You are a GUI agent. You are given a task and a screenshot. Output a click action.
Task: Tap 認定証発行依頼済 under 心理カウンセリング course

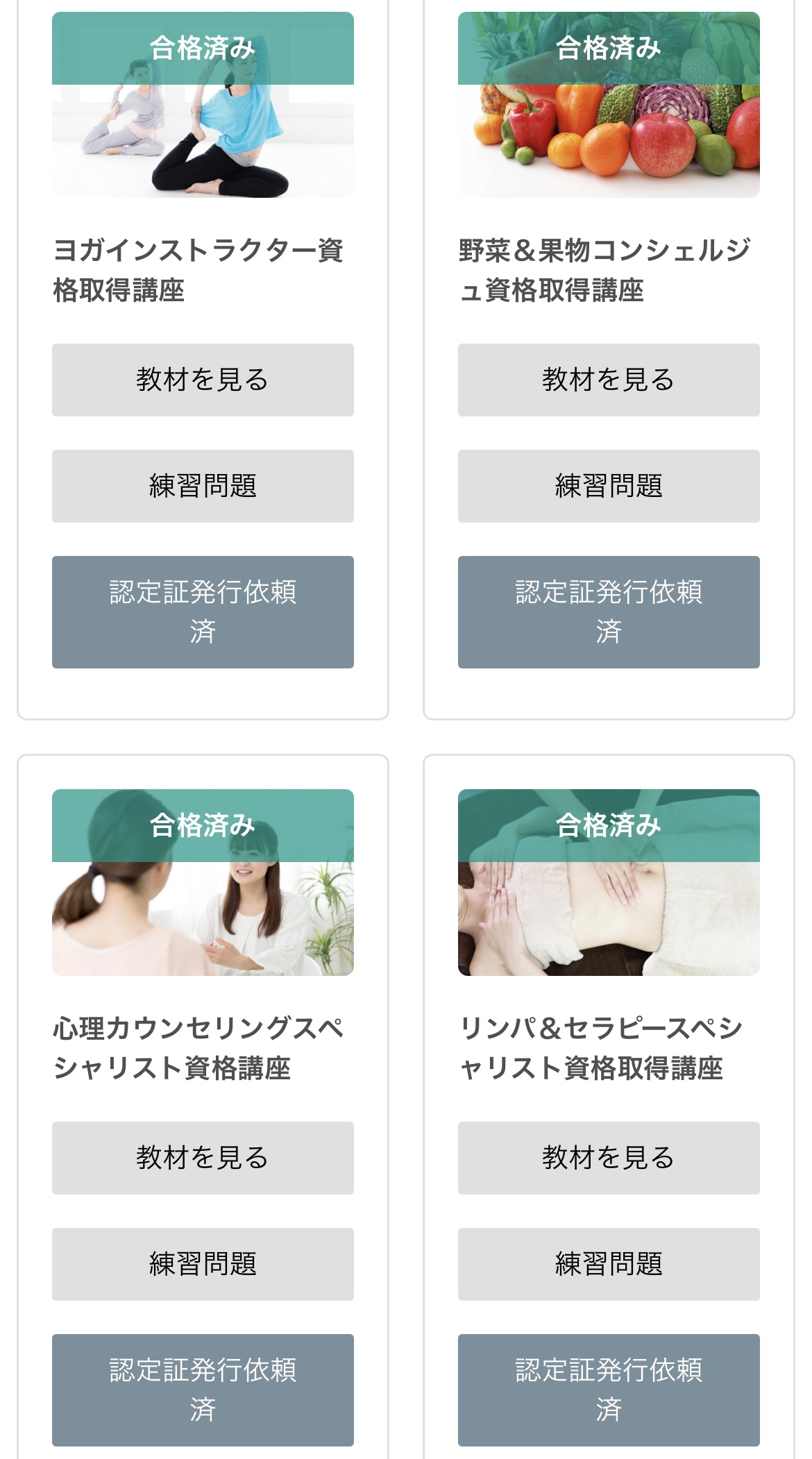click(203, 1390)
